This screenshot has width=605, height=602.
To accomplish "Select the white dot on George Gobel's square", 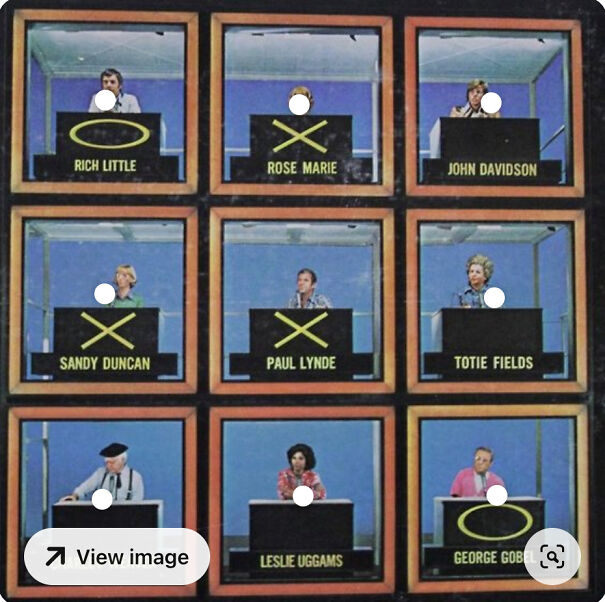I will pyautogui.click(x=497, y=495).
